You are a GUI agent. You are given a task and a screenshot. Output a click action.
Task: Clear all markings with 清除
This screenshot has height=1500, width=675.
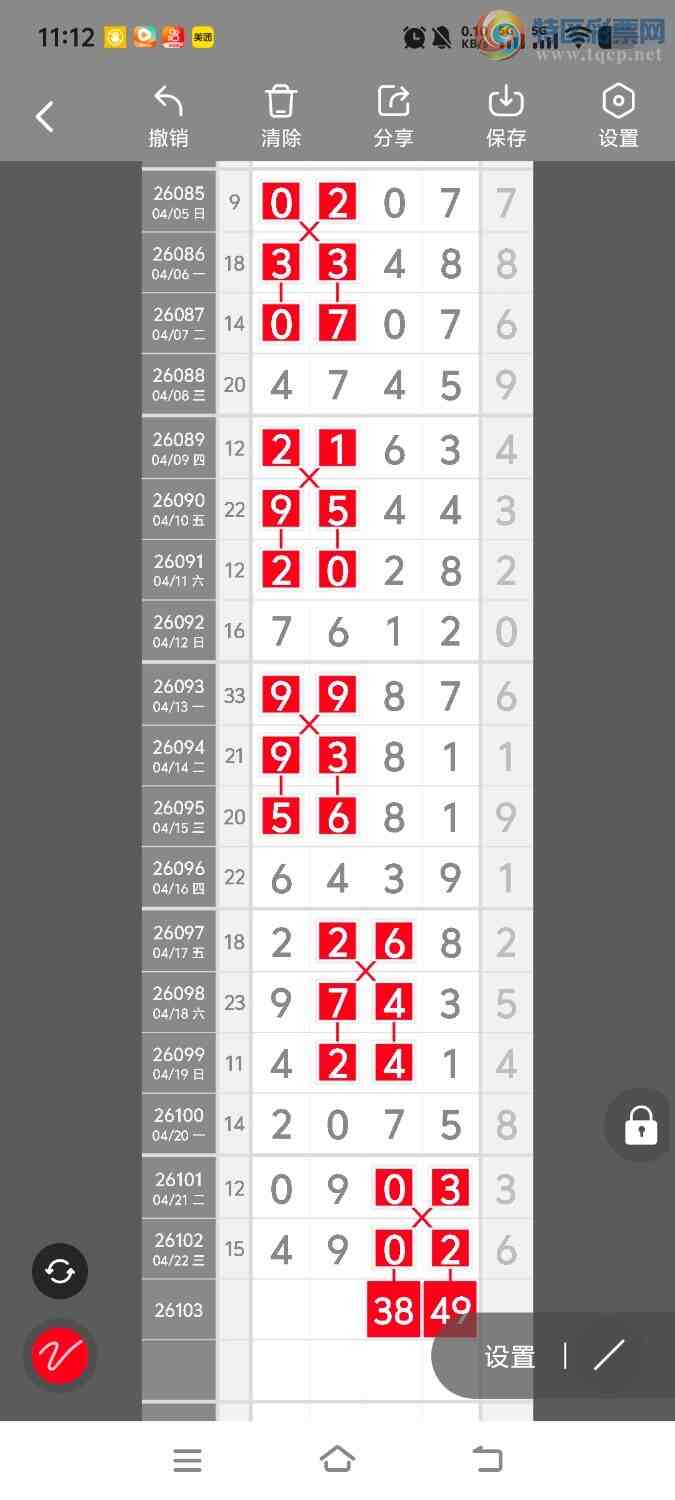pyautogui.click(x=281, y=117)
